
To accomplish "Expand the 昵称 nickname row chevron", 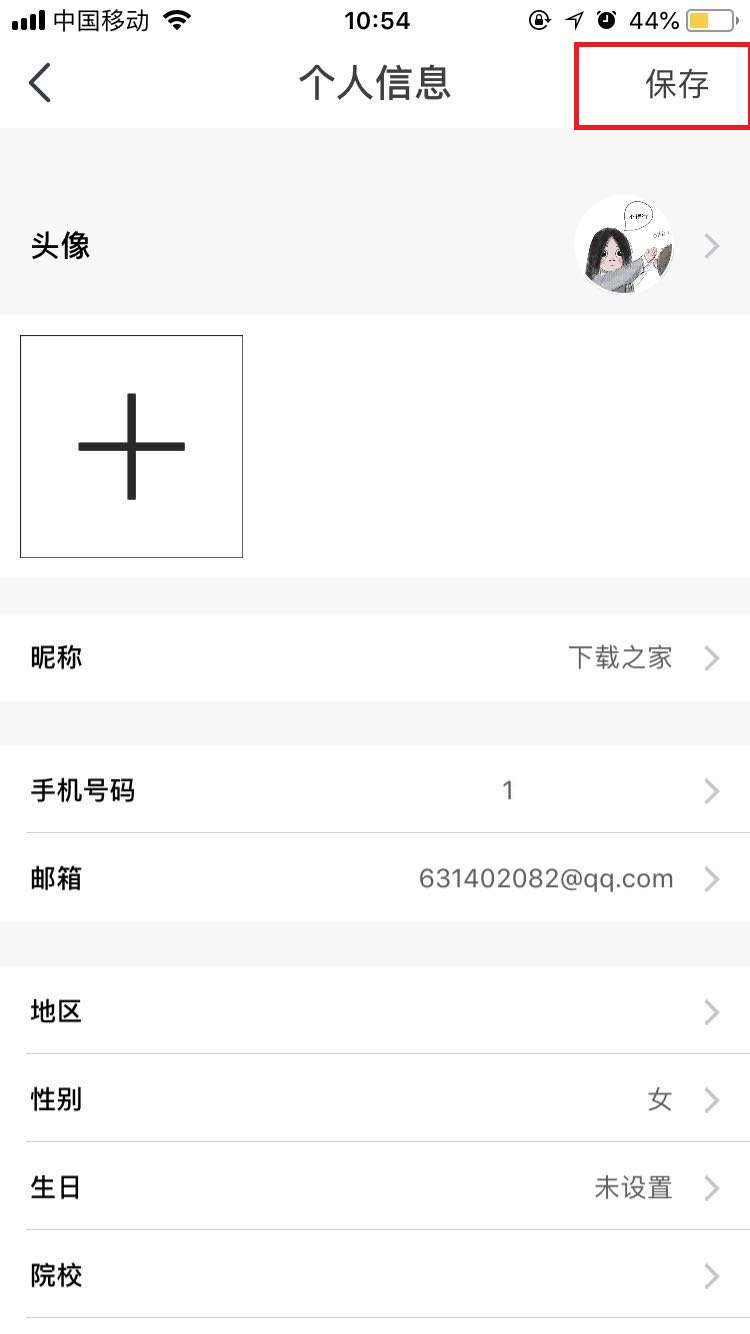I will click(x=712, y=657).
